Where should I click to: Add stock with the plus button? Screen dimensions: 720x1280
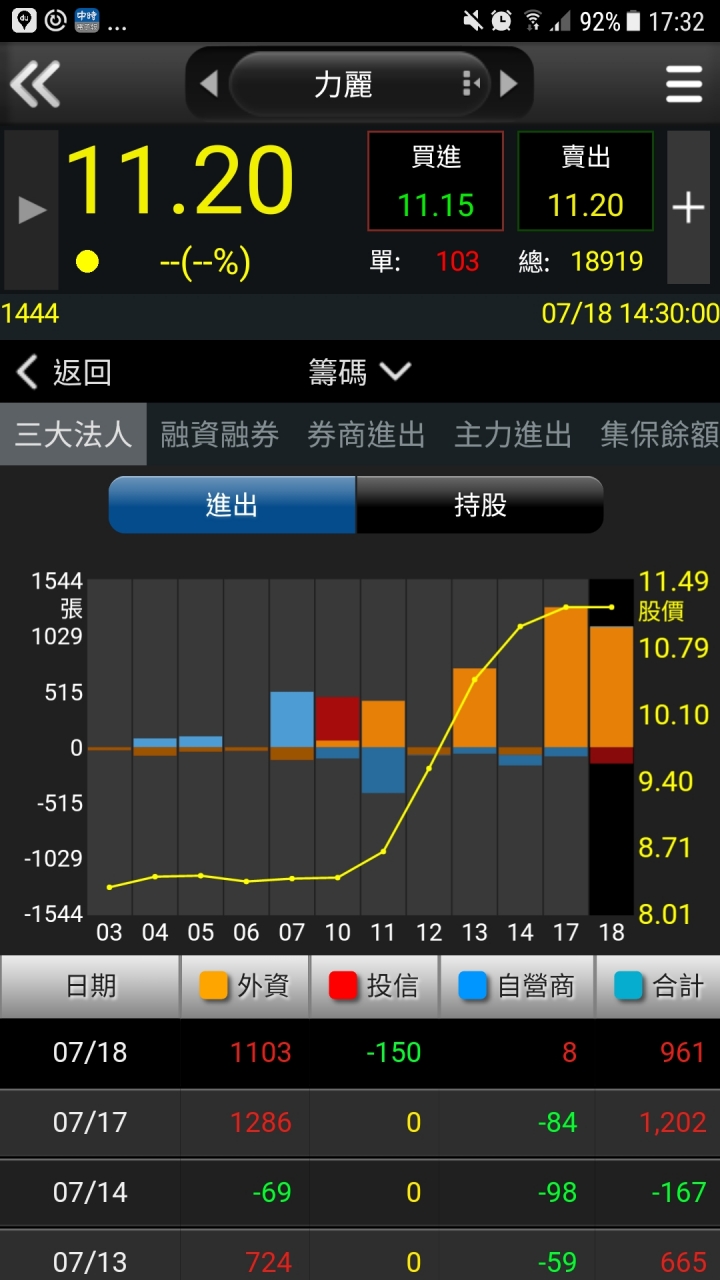(688, 208)
